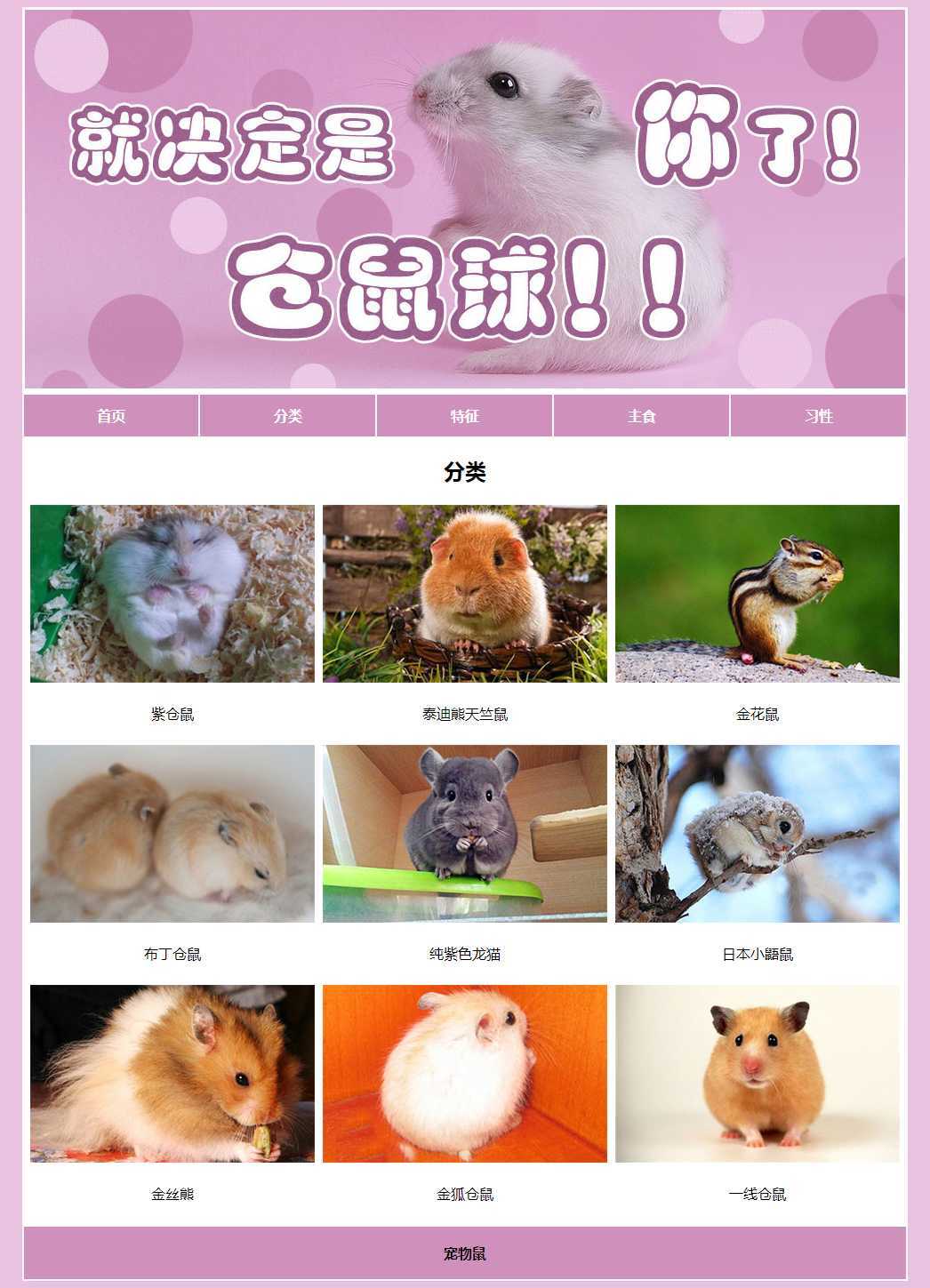Tap the 金花鼠 photo

(758, 594)
